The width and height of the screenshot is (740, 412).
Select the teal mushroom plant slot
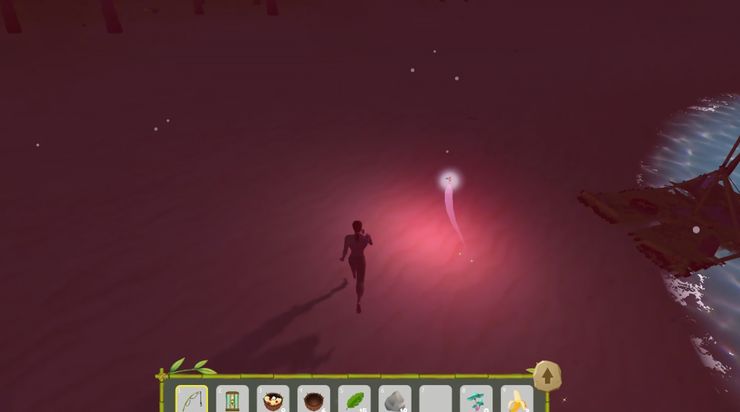(x=476, y=400)
